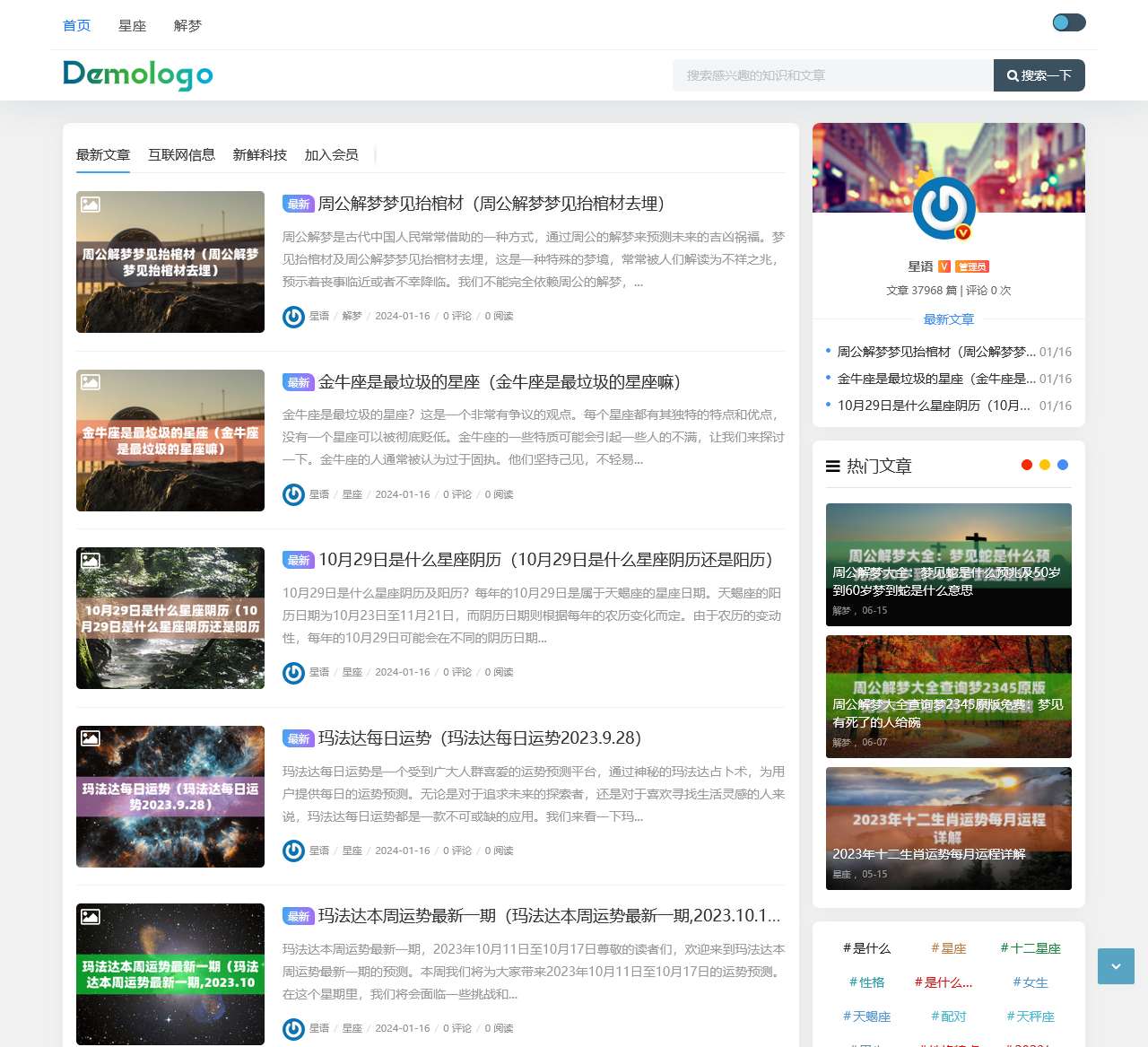The width and height of the screenshot is (1148, 1047).
Task: Open the 星座 navigation item
Action: (x=132, y=26)
